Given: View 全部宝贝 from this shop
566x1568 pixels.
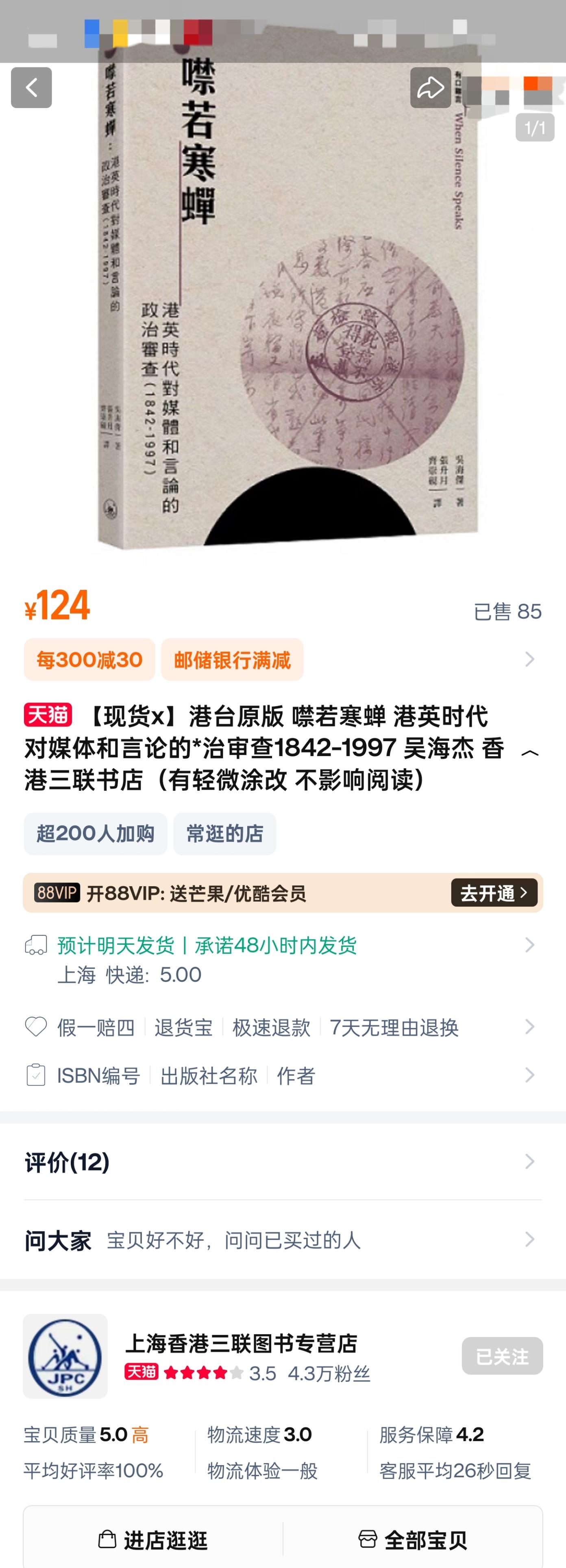Looking at the screenshot, I should tap(413, 1540).
